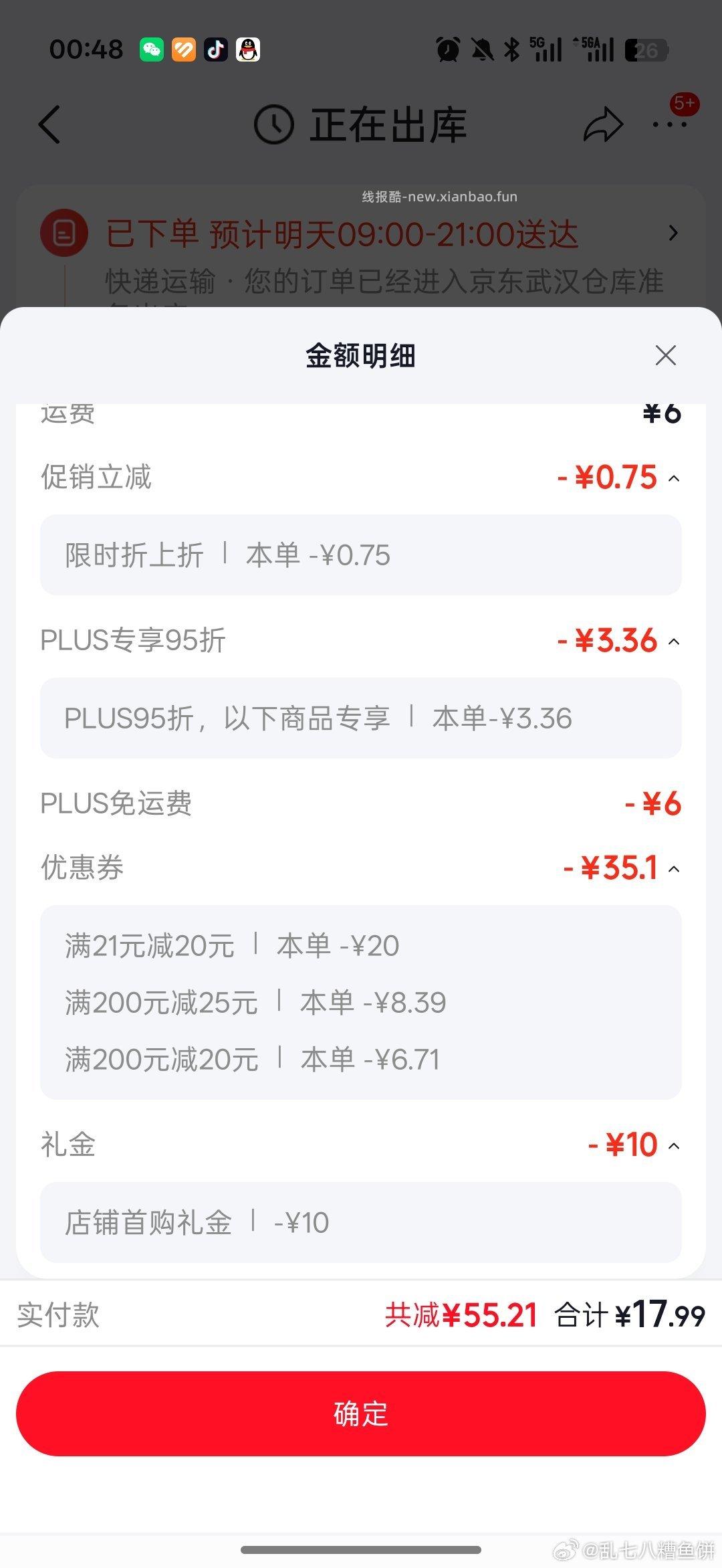Open delivery details via 已下单 row chevron
This screenshot has width=722, height=1568.
[673, 233]
